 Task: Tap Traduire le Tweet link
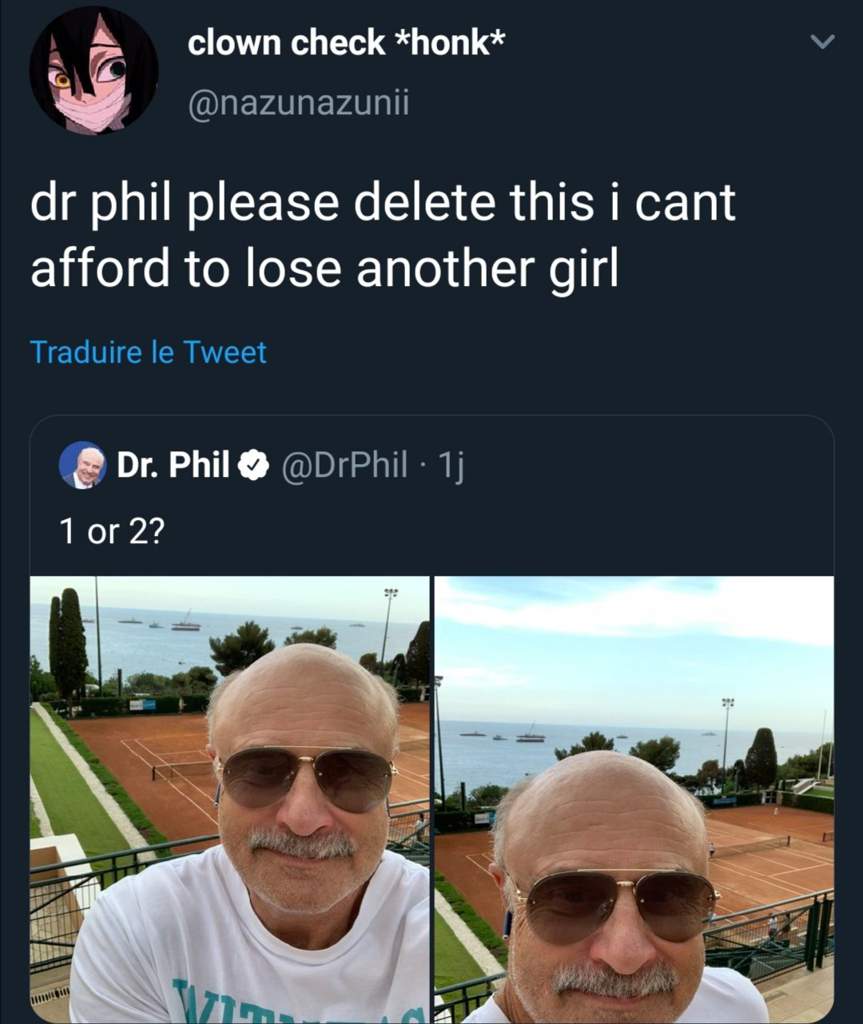148,352
